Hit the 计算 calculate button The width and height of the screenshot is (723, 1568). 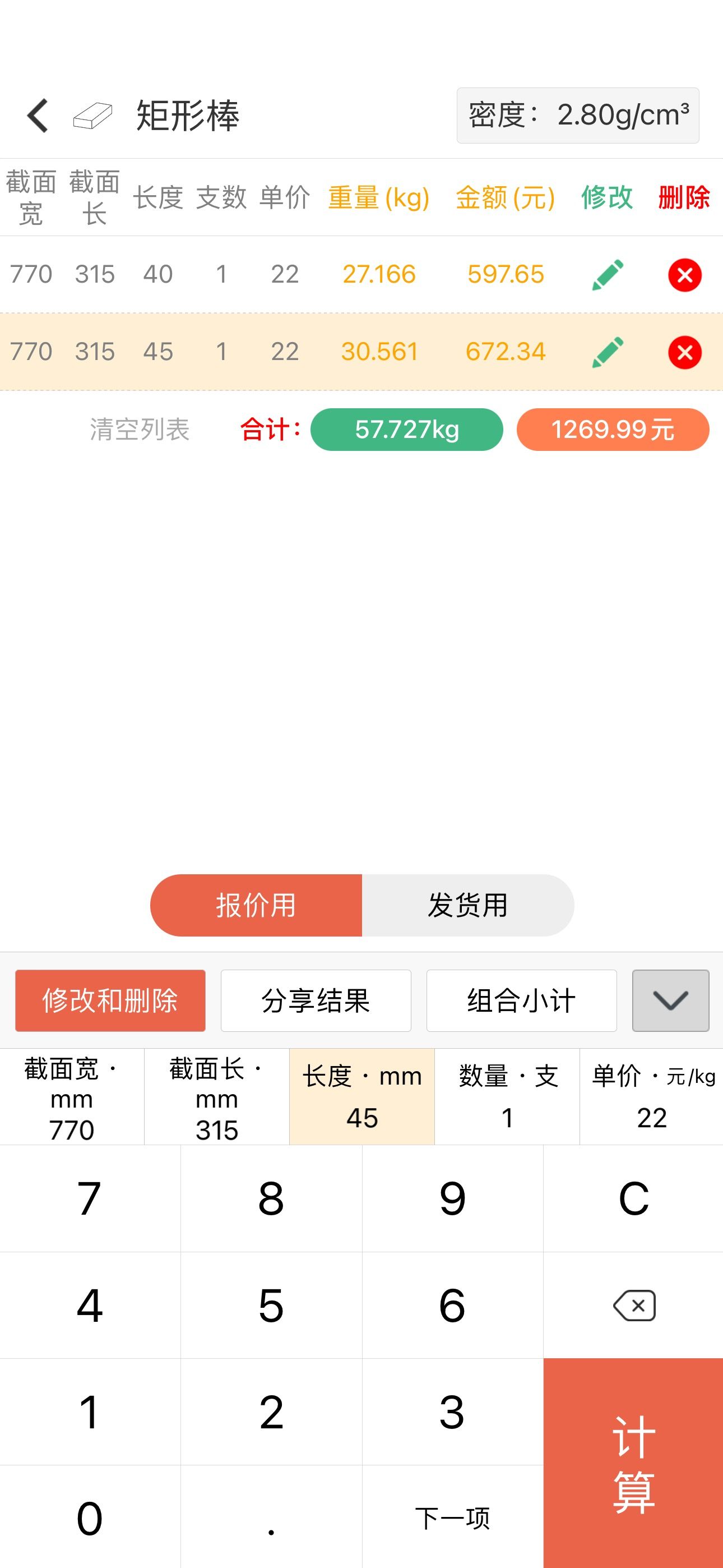click(633, 1463)
